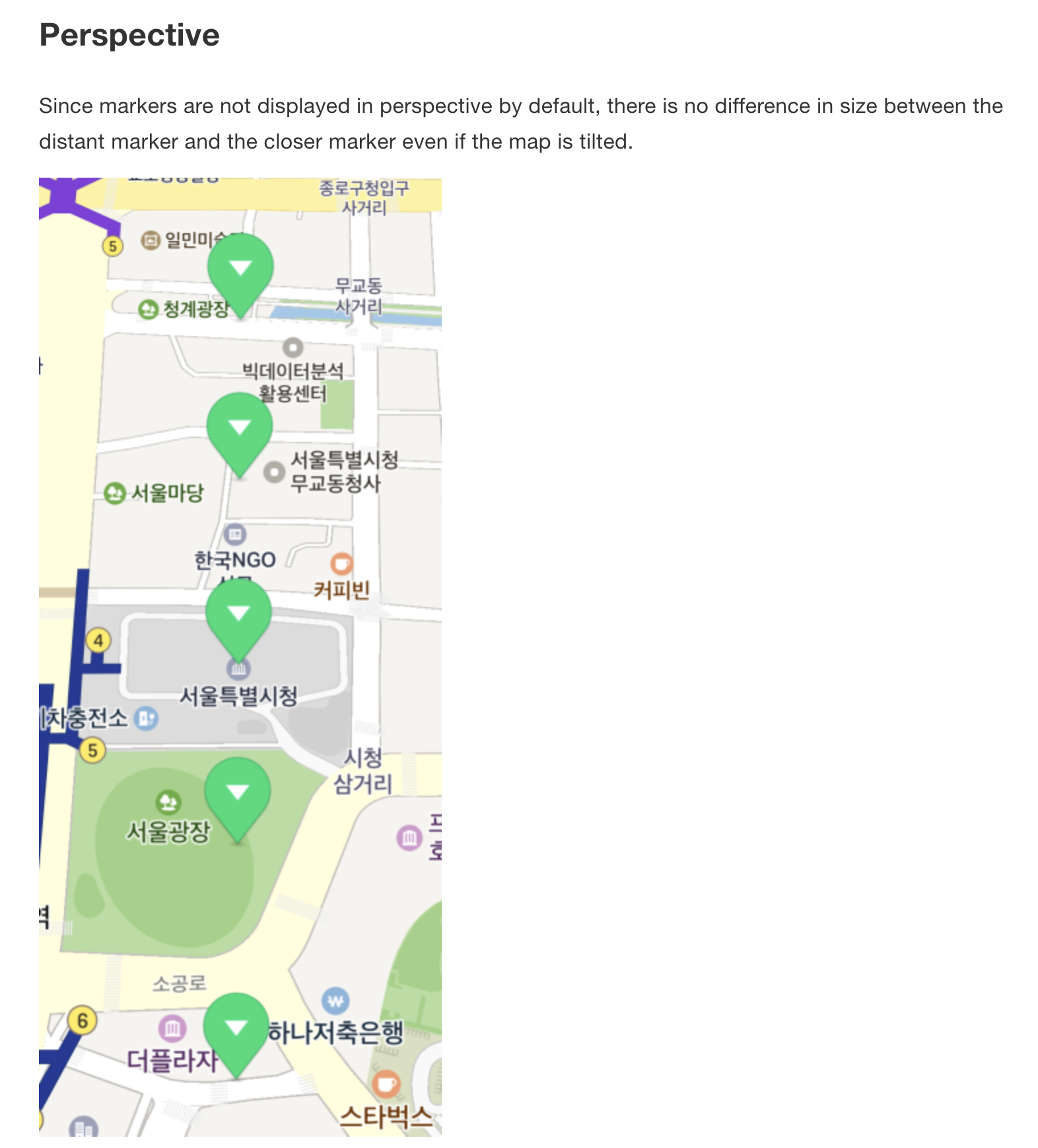Viewport: 1038px width, 1148px height.
Task: Click the Perspective section heading
Action: pyautogui.click(x=129, y=36)
